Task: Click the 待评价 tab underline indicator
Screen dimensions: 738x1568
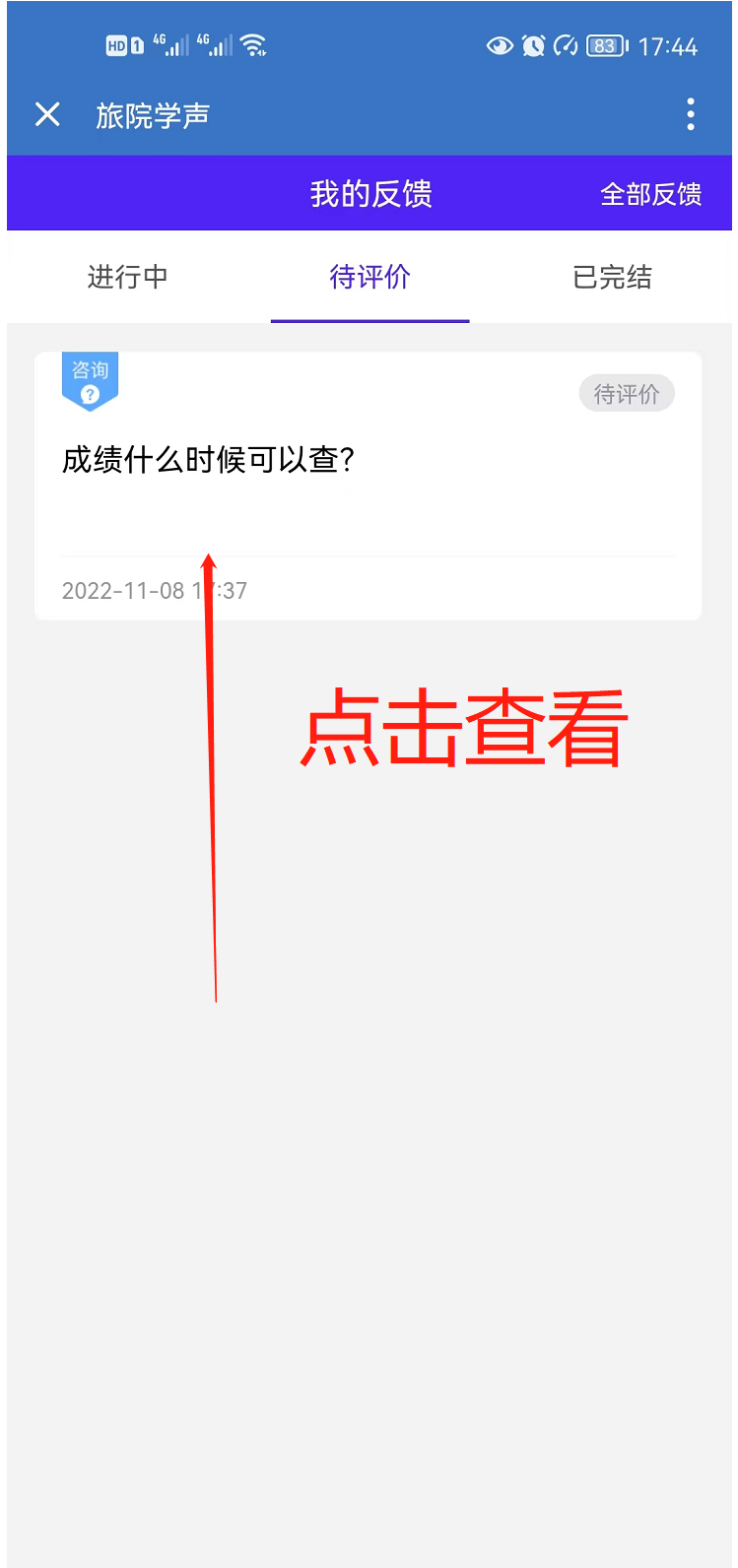Action: point(369,316)
